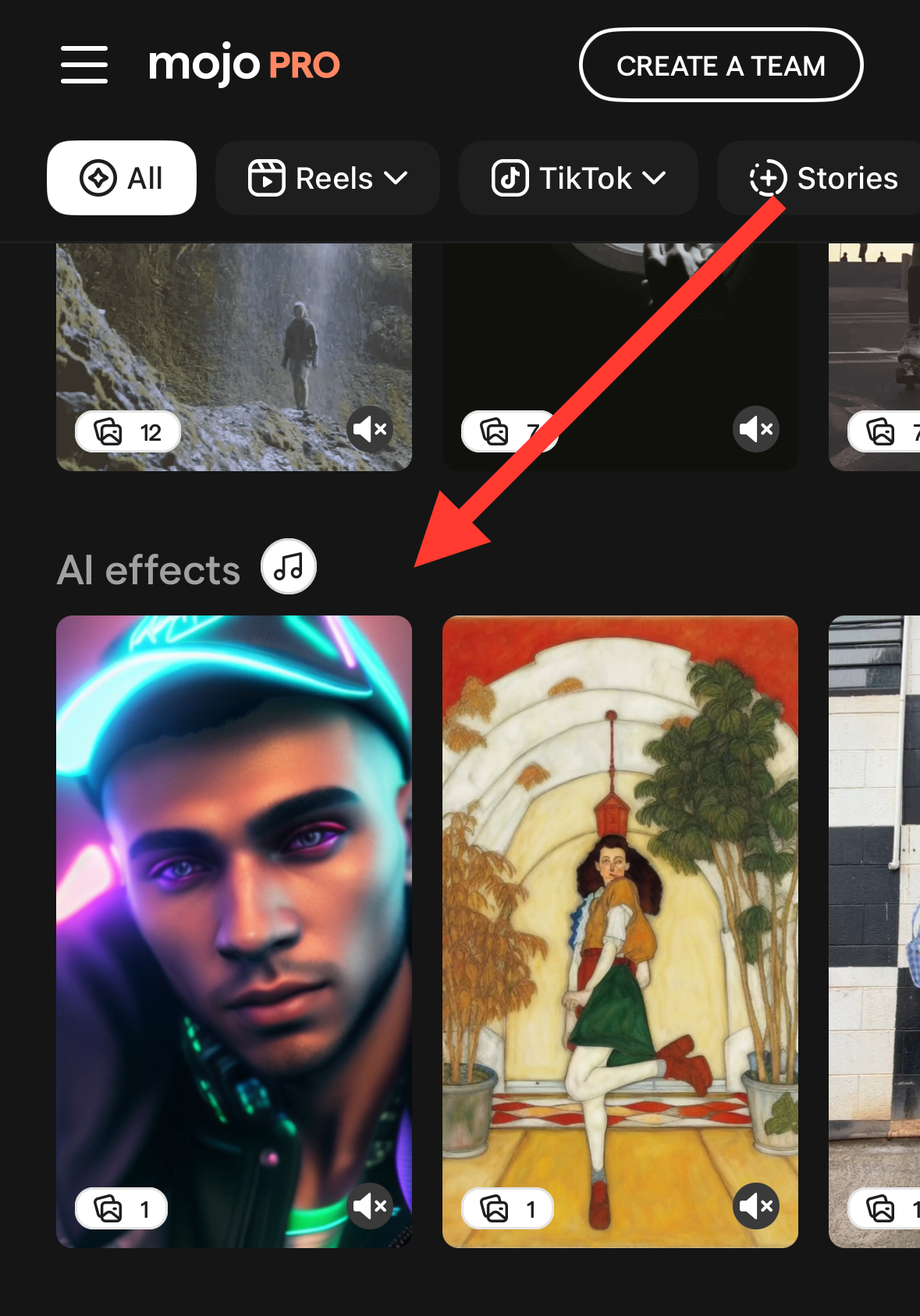Image resolution: width=920 pixels, height=1316 pixels.
Task: Tap the music note icon beside AI effects
Action: 289,566
